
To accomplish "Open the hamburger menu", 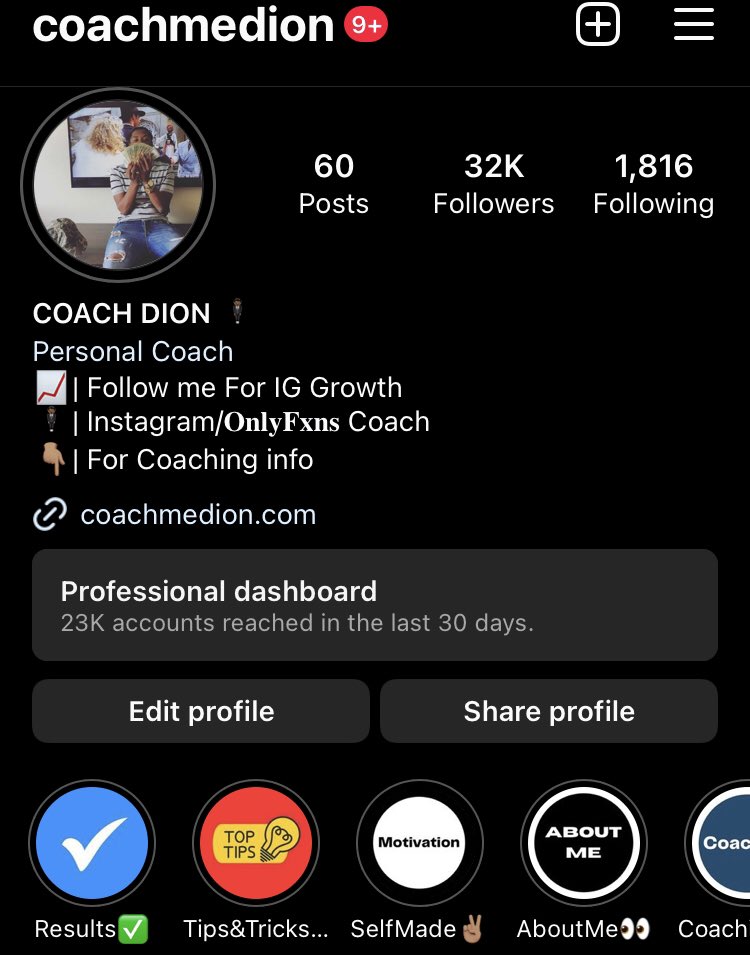I will 694,25.
